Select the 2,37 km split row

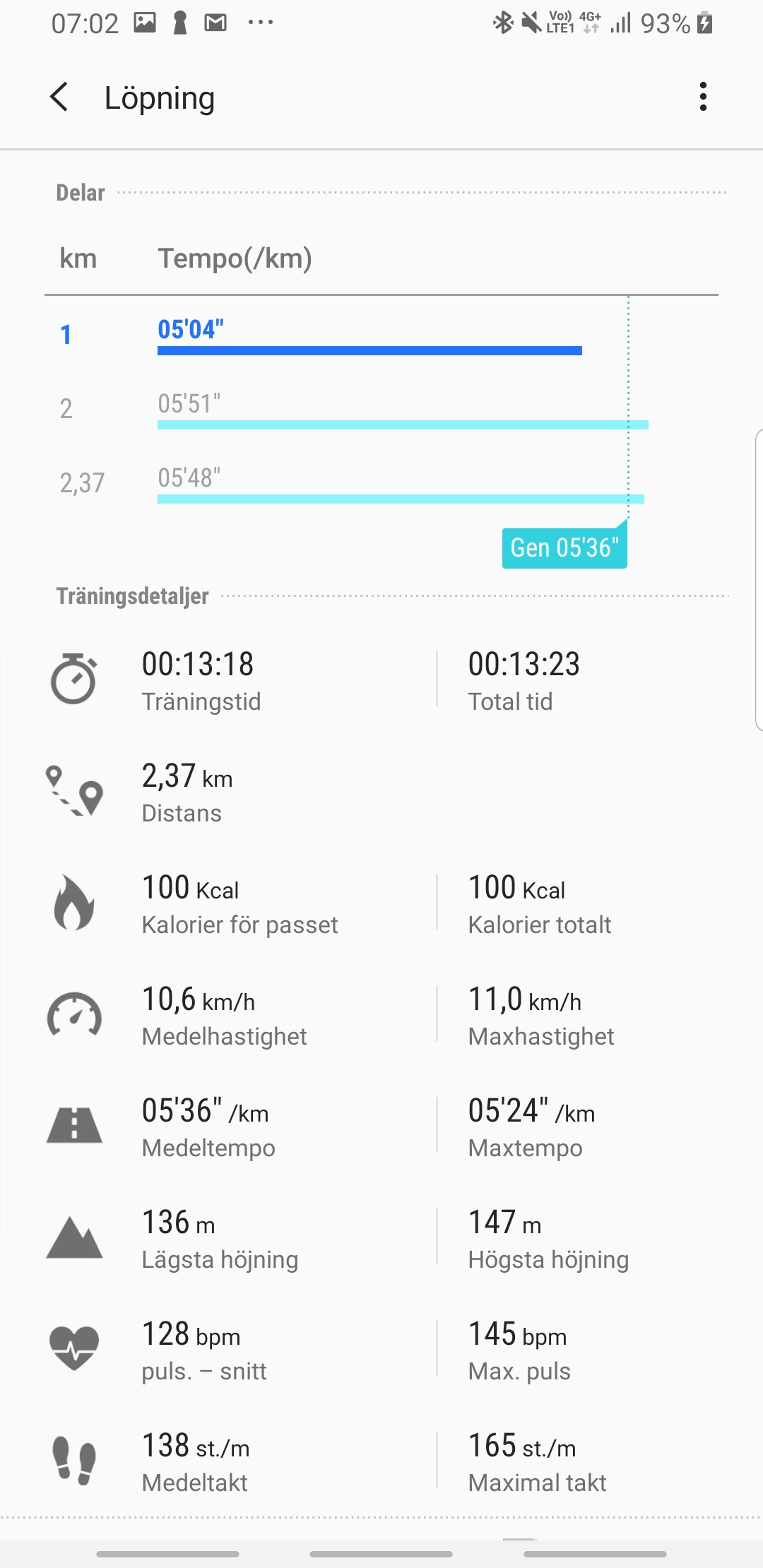381,484
